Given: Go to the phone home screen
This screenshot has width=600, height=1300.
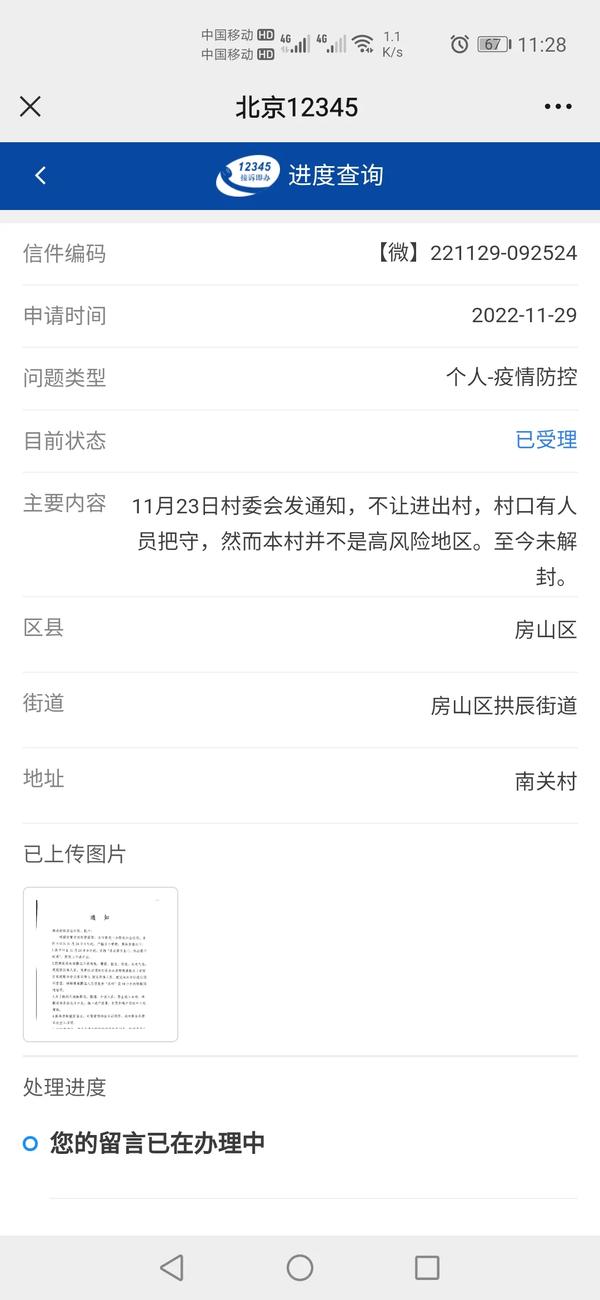Looking at the screenshot, I should (x=300, y=1268).
